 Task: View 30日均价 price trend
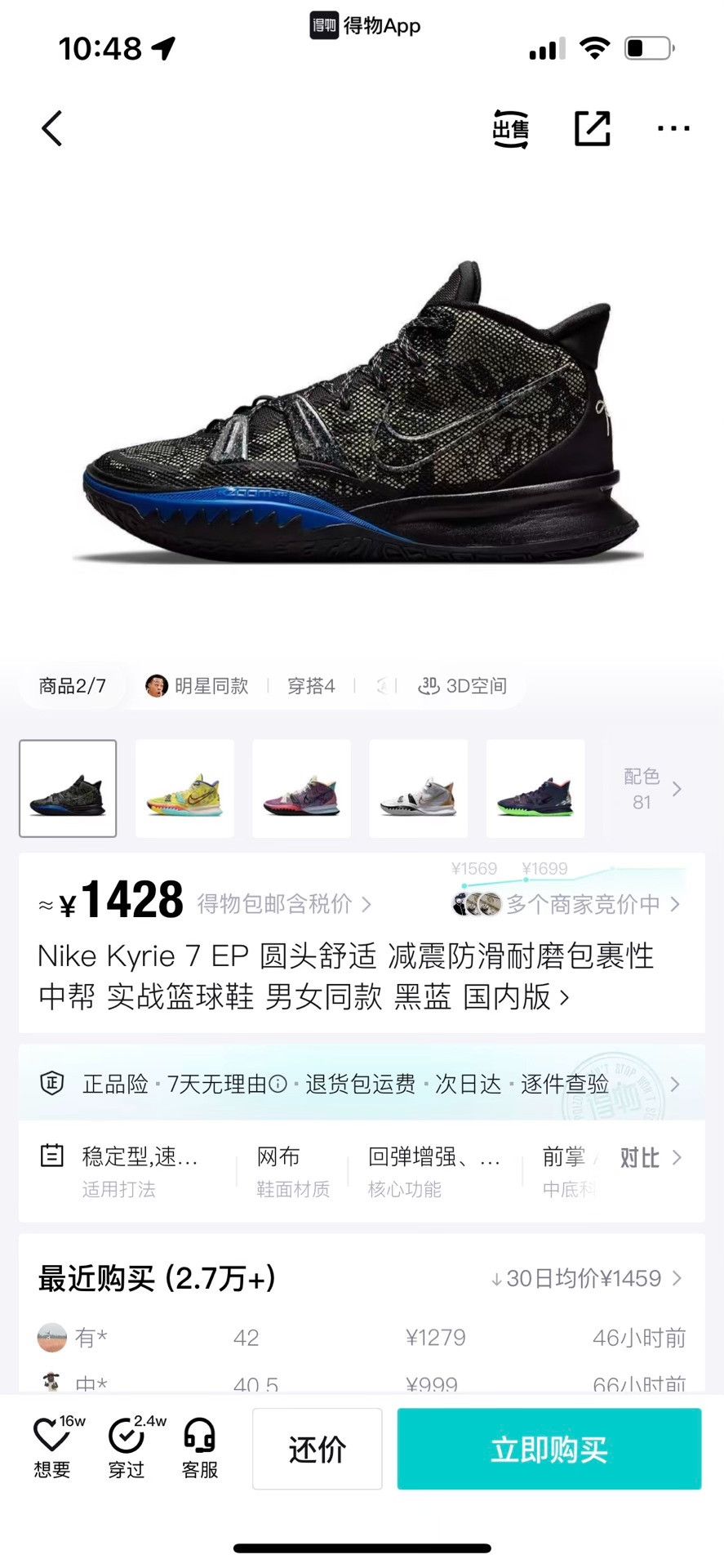click(x=586, y=1278)
